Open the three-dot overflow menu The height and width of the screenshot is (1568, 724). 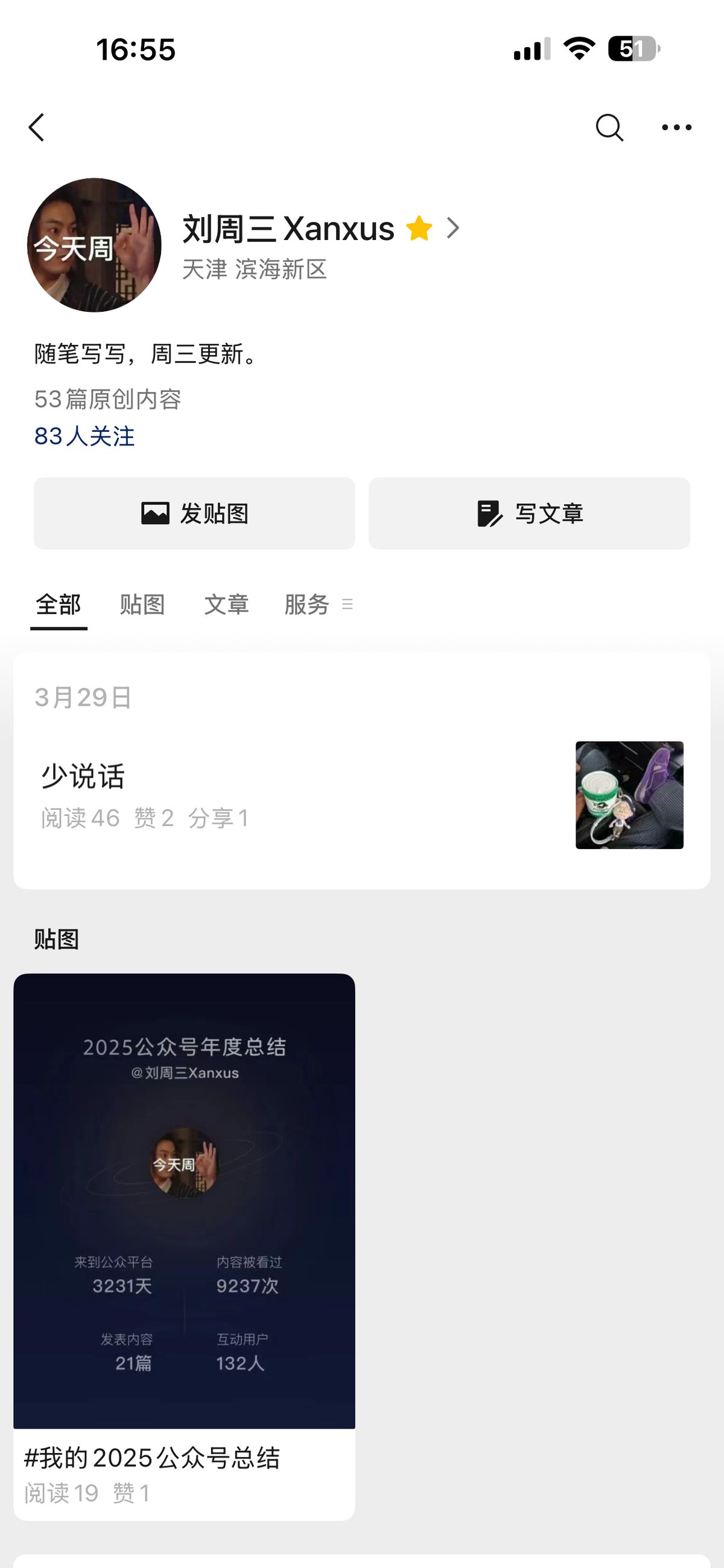point(676,127)
